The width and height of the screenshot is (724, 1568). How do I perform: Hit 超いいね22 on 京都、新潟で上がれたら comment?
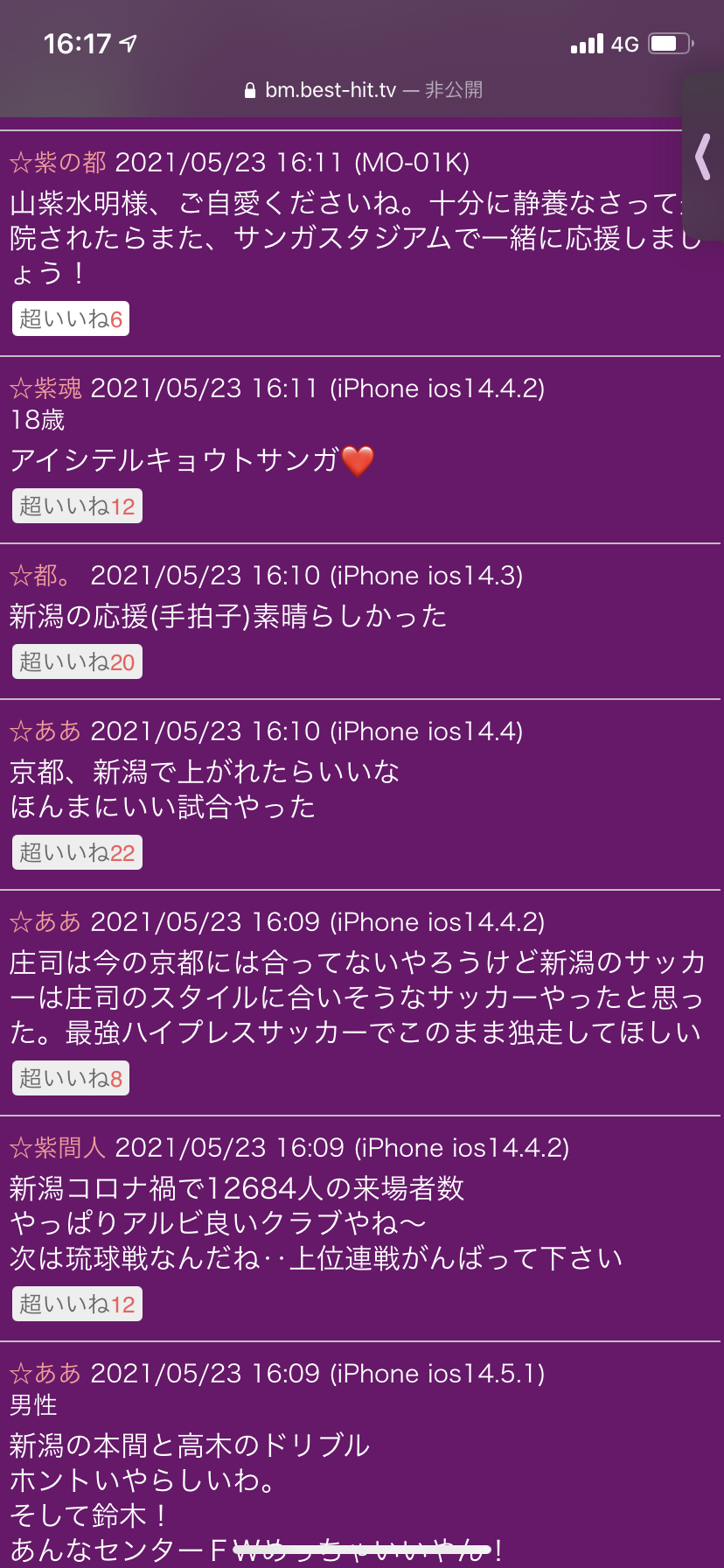coord(77,853)
